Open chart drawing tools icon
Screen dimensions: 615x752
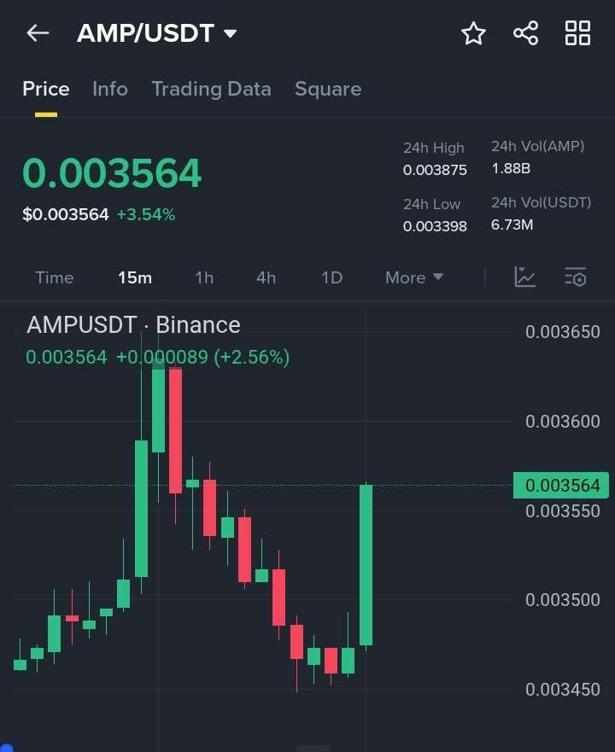click(525, 277)
